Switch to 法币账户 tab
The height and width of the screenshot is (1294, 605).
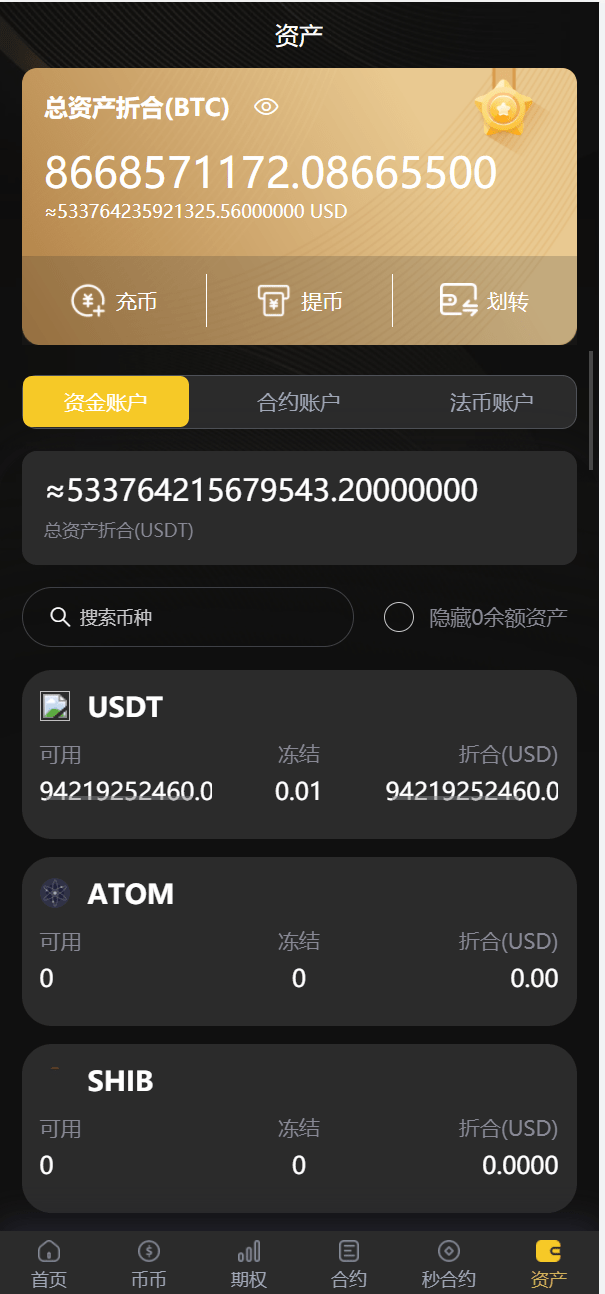pyautogui.click(x=491, y=402)
